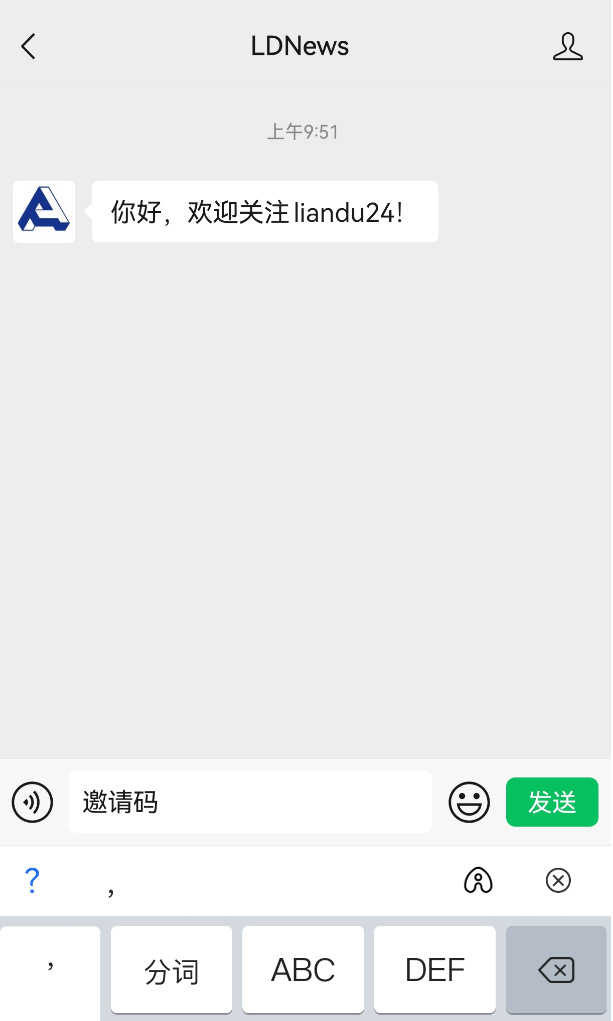The image size is (613, 1021).
Task: Hit the backspace key
Action: tap(556, 970)
